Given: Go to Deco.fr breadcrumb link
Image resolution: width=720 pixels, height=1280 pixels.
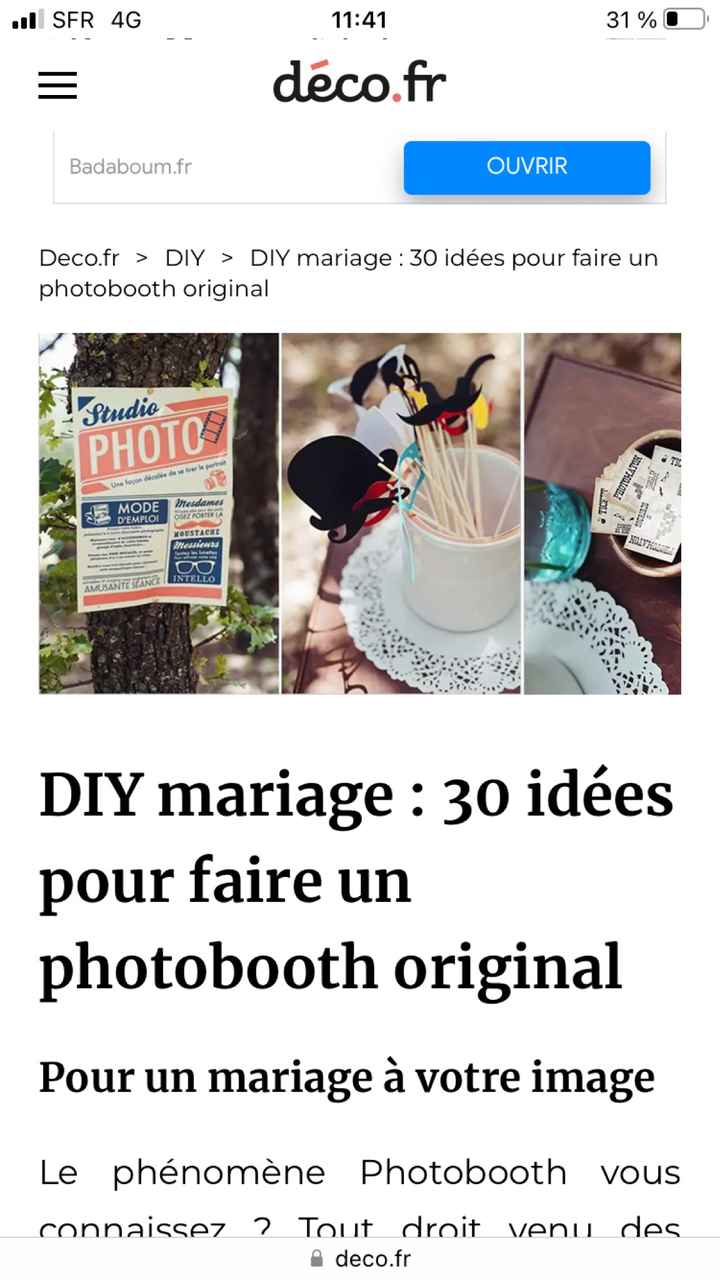Looking at the screenshot, I should click(79, 258).
